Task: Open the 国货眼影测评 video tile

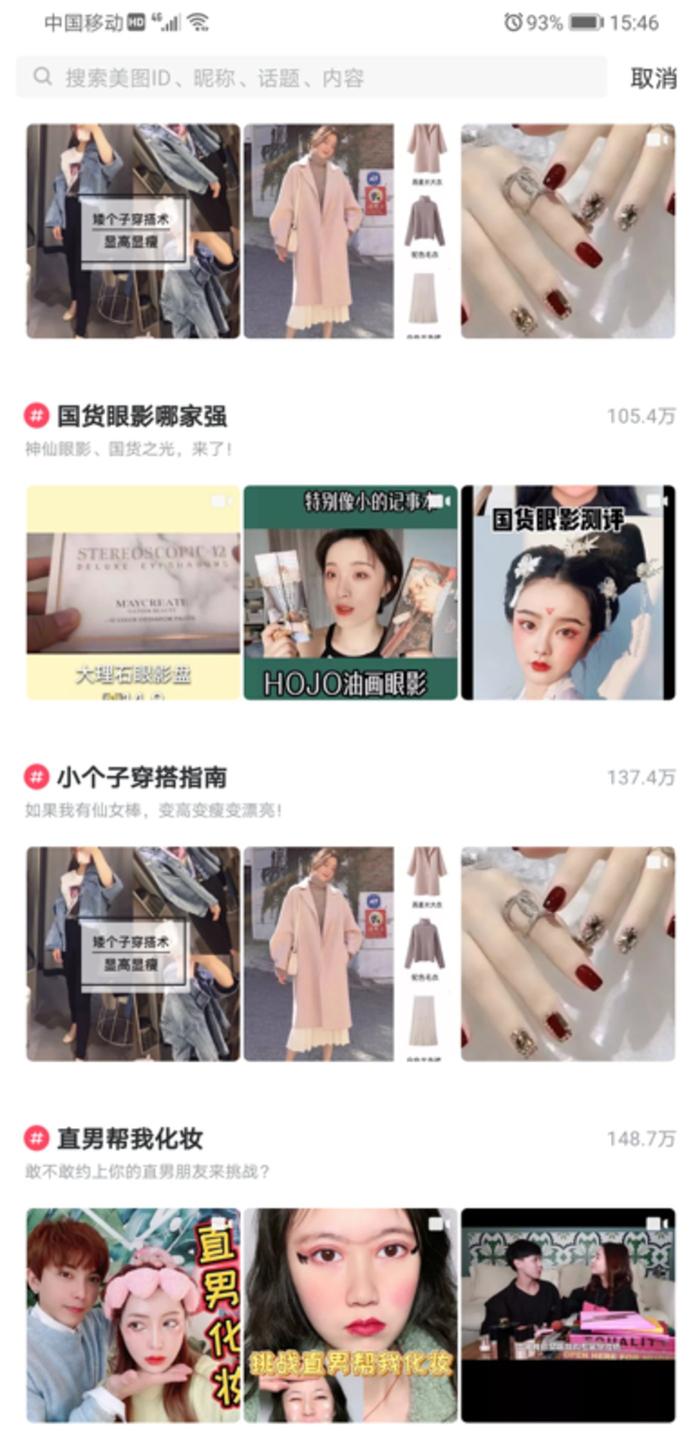Action: (x=567, y=592)
